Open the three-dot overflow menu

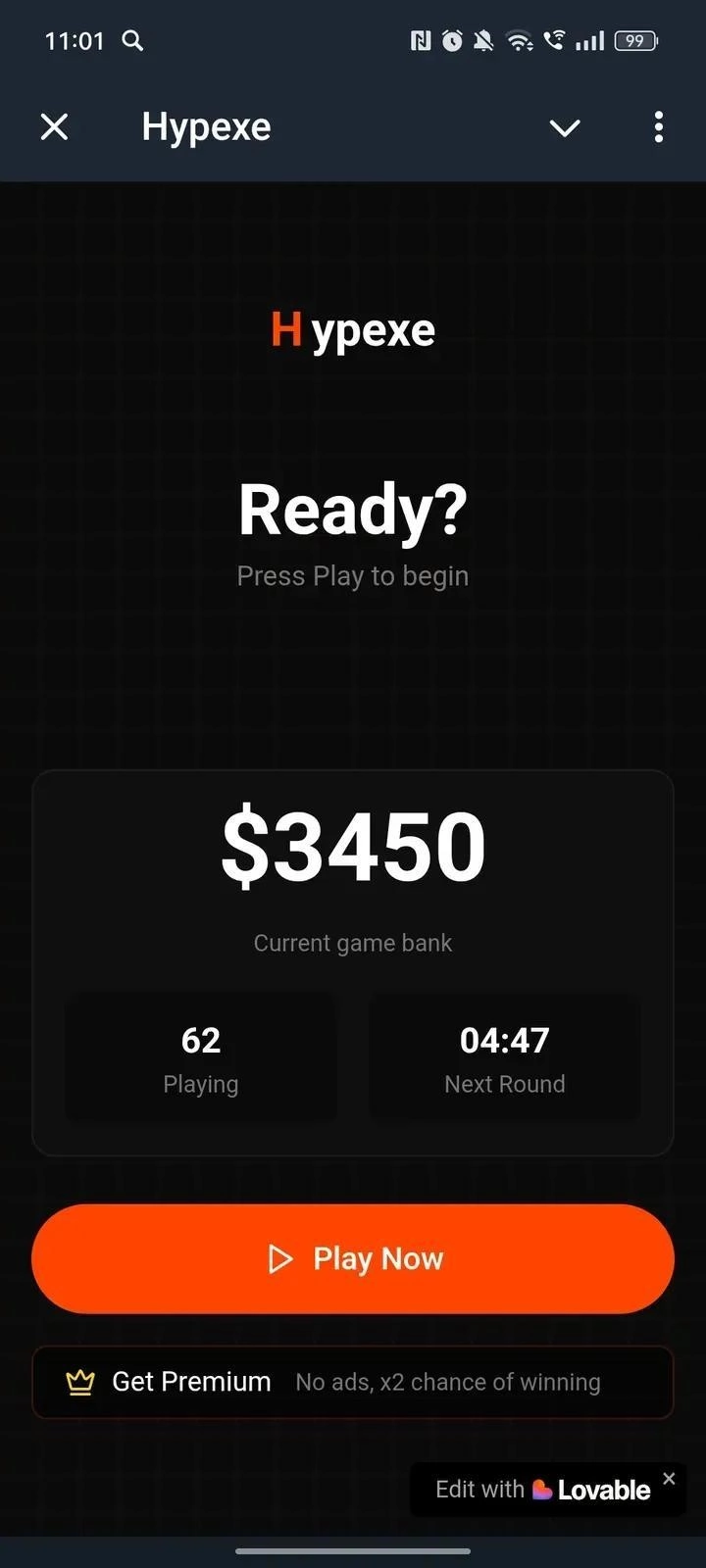tap(658, 126)
